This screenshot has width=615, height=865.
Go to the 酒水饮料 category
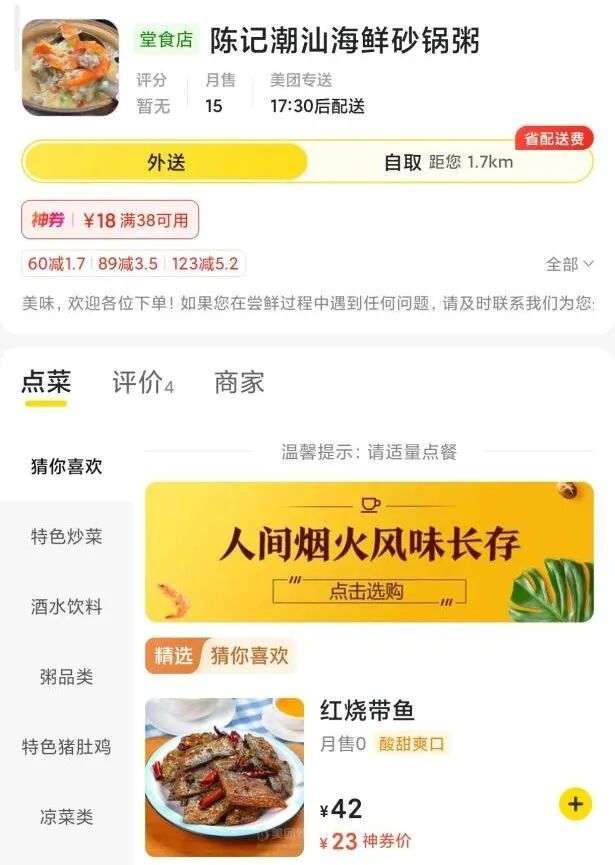pyautogui.click(x=66, y=607)
